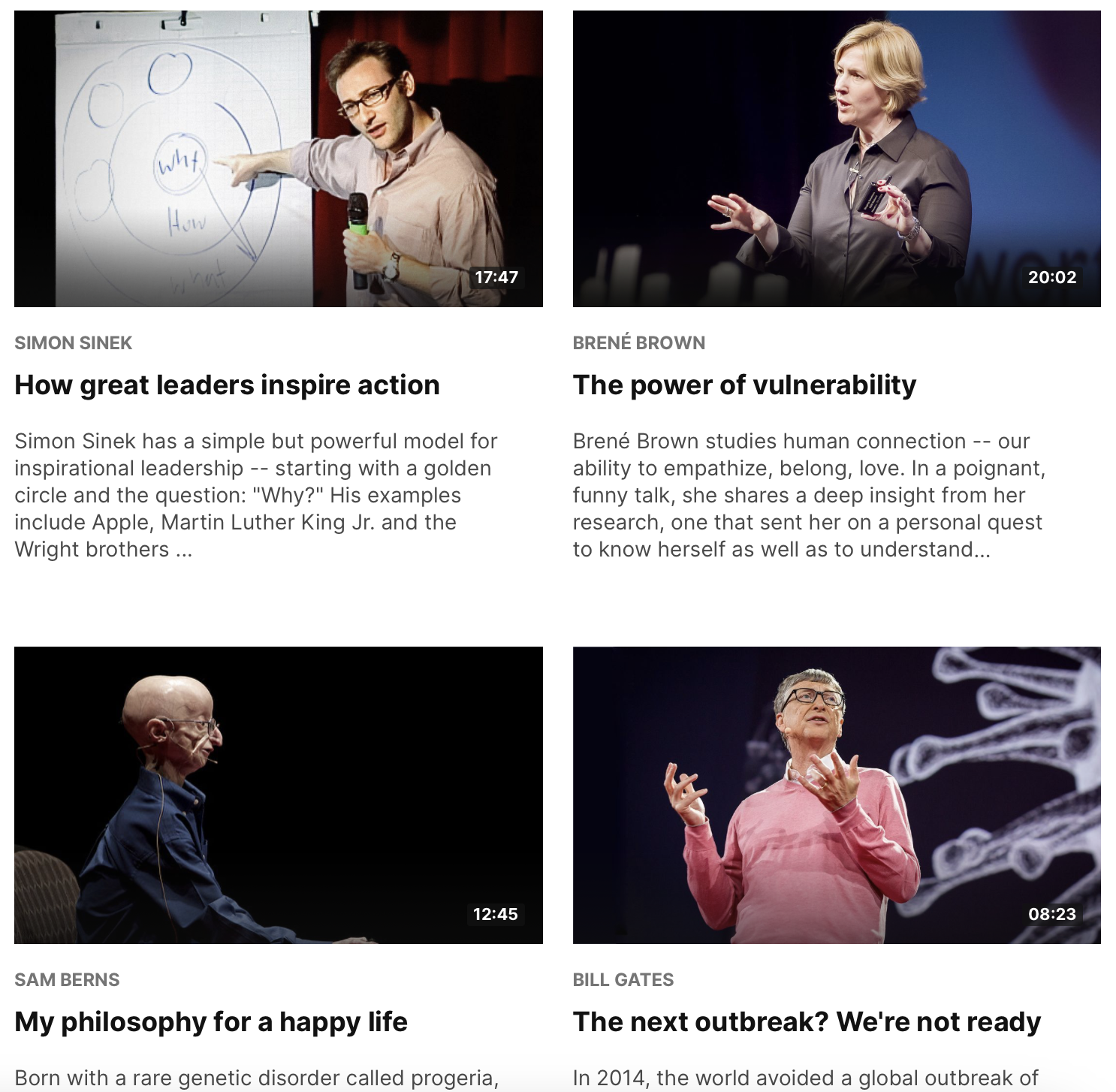Open the 20:02 video thumbnail
Screen dimensions: 1116x1092
[x=836, y=158]
